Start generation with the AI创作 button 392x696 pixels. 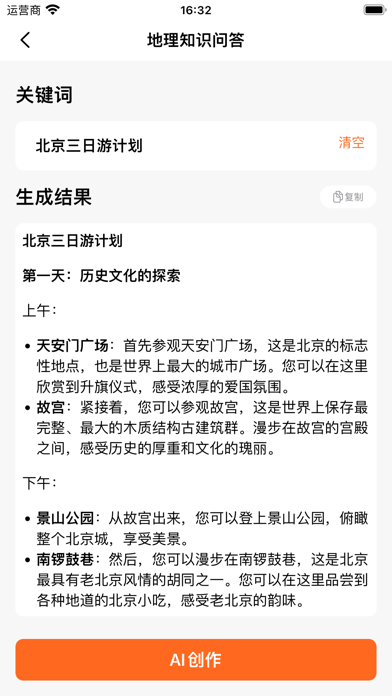click(196, 660)
